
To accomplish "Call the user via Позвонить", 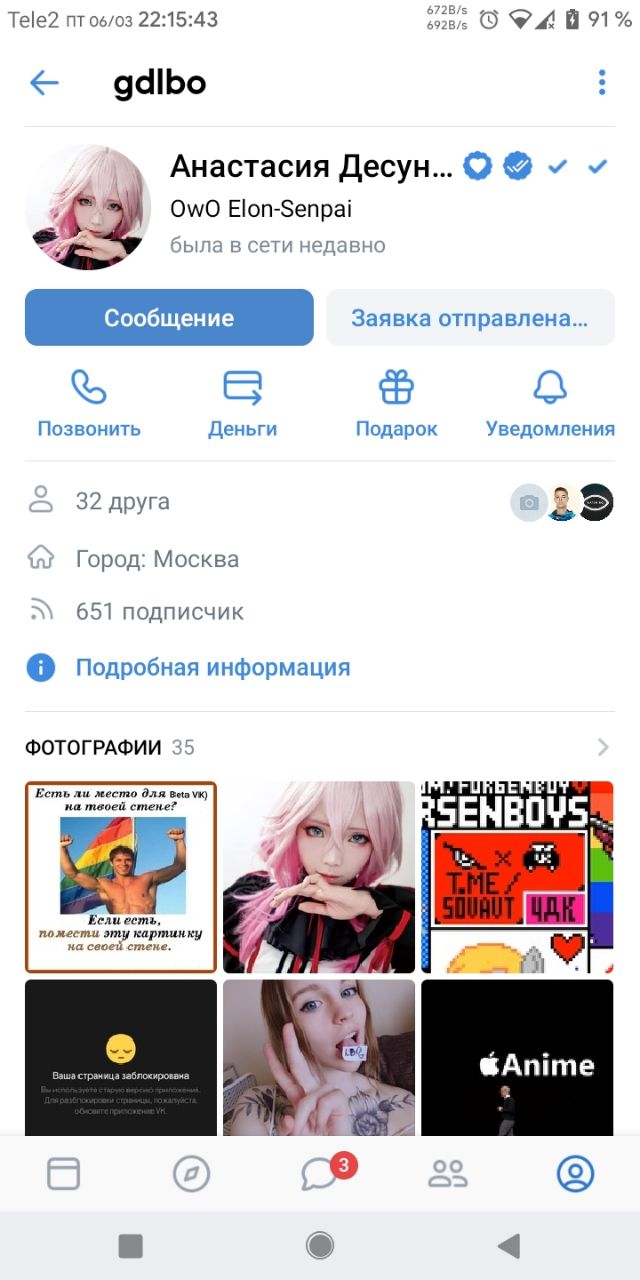I will coord(89,404).
